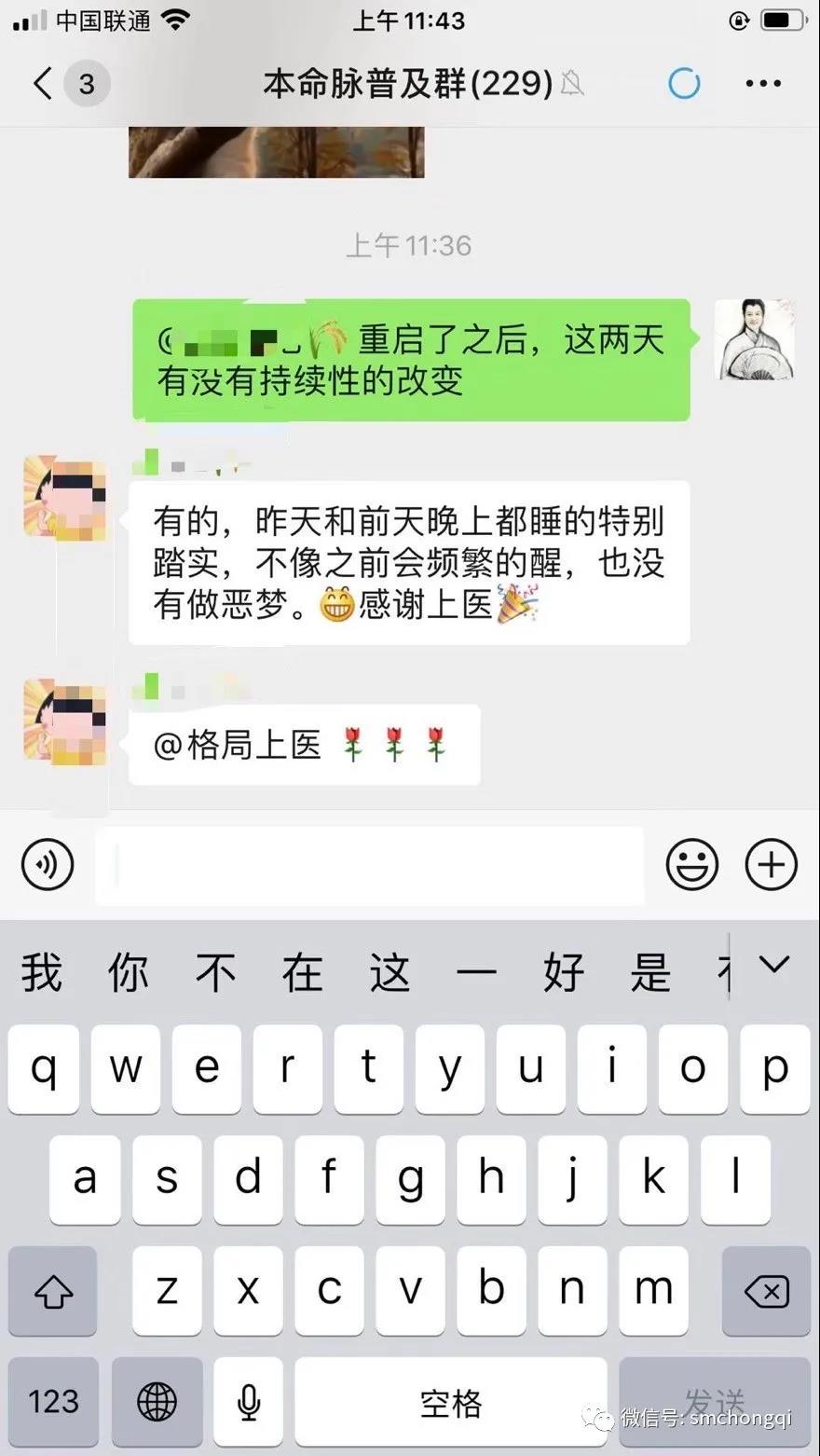Tap the backspace key
820x1456 pixels.
tap(766, 1291)
